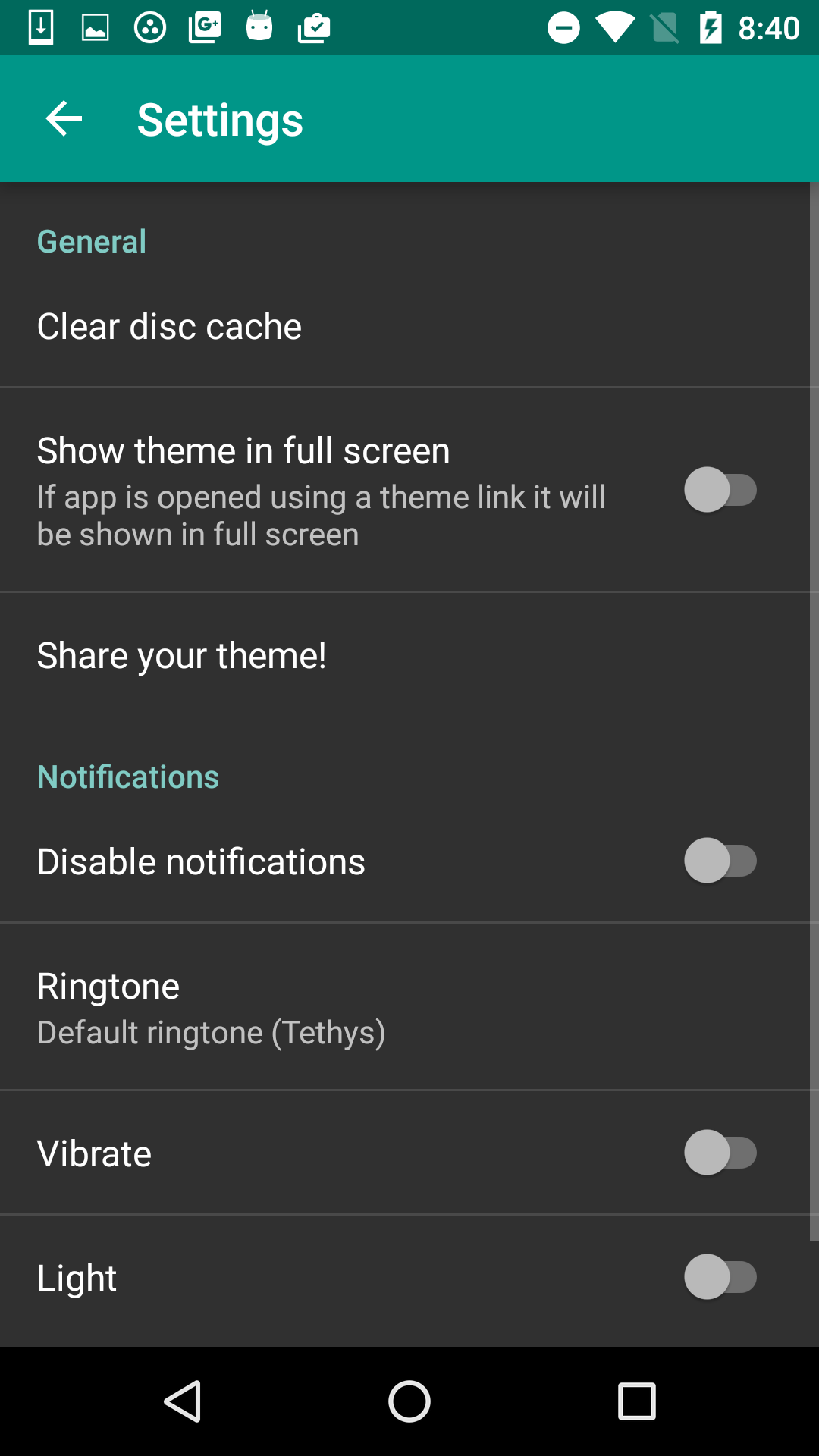This screenshot has height=1456, width=819.
Task: Tap the do-not-disturb status icon
Action: click(x=563, y=27)
